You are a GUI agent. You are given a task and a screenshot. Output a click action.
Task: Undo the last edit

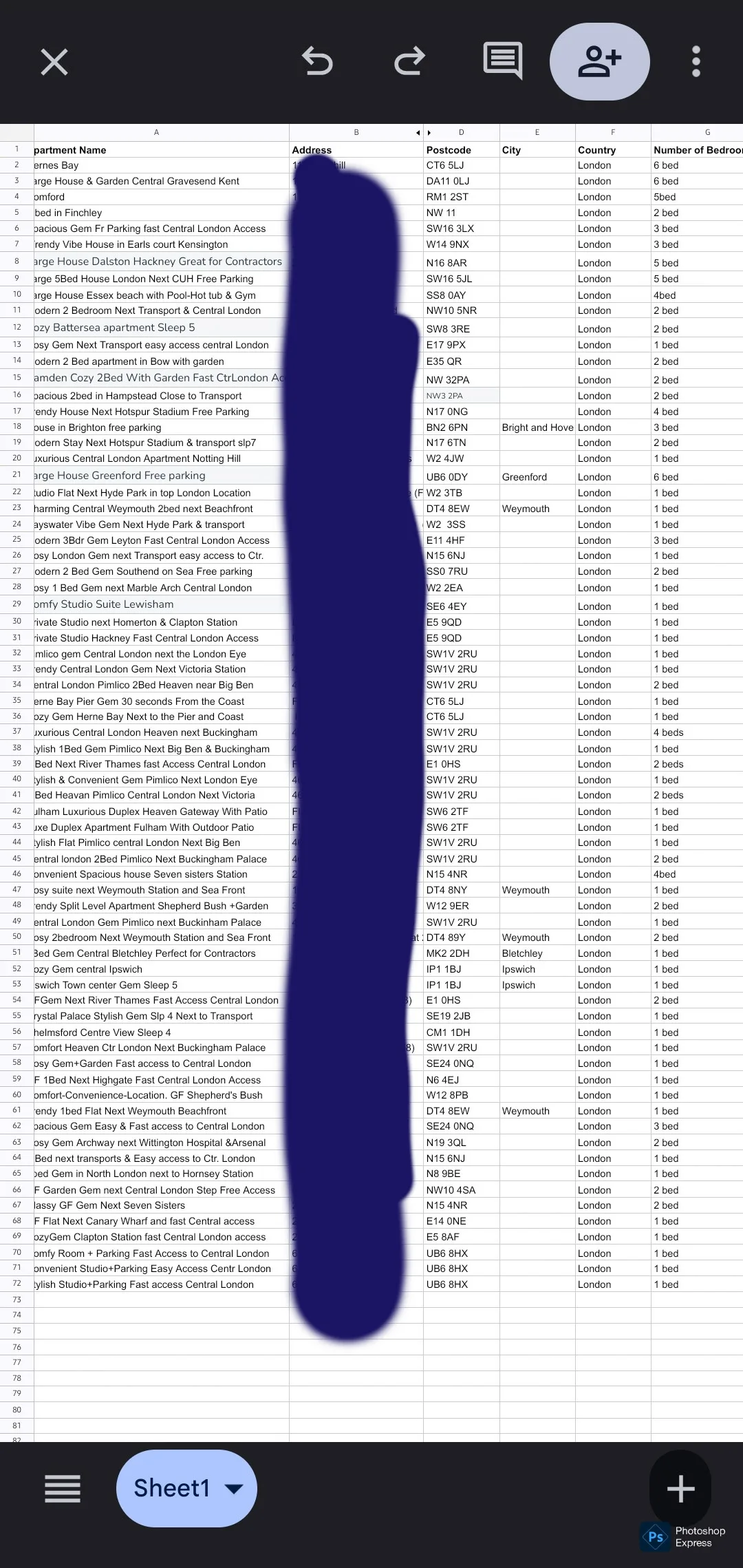point(317,61)
